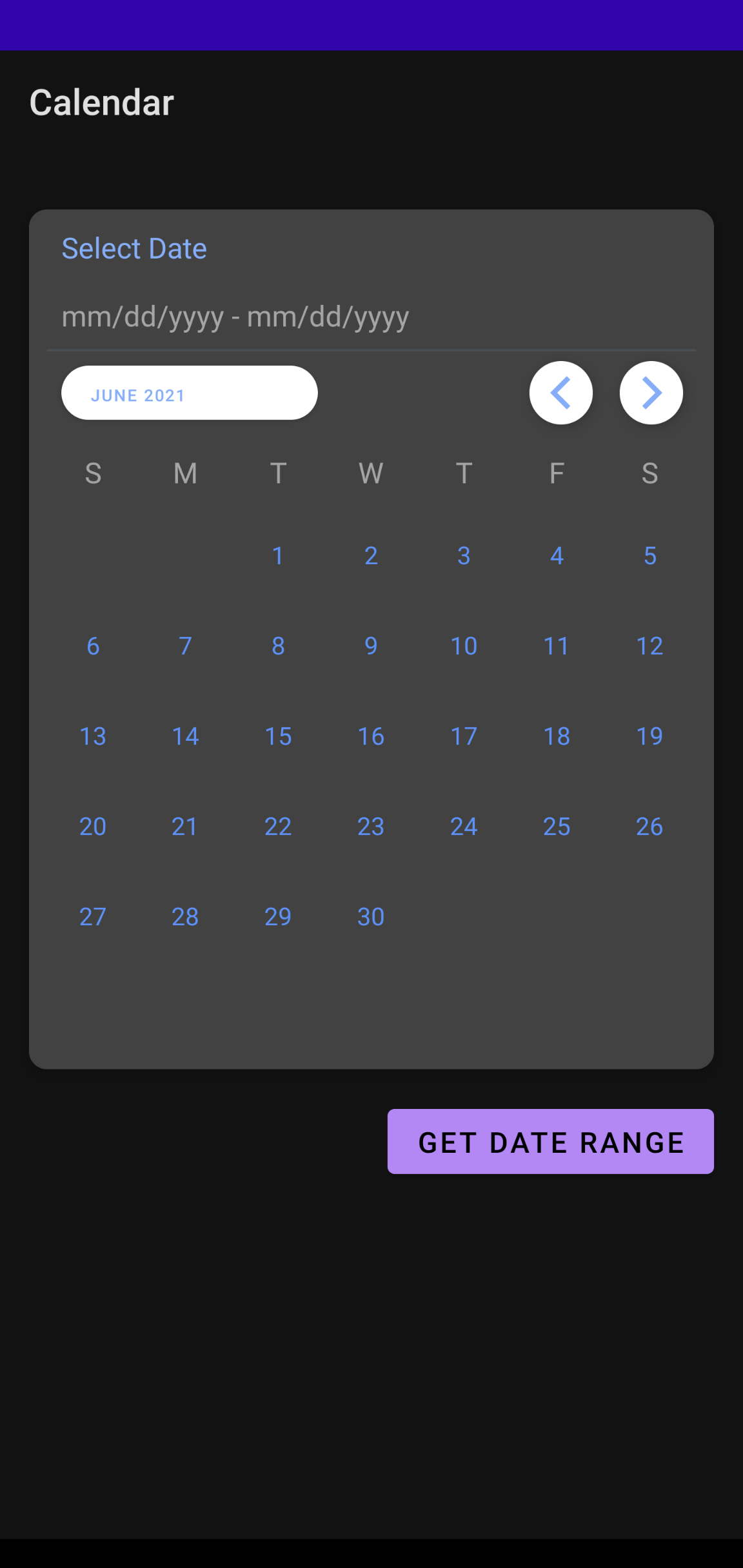Select day 20 in the calendar

[x=93, y=827]
